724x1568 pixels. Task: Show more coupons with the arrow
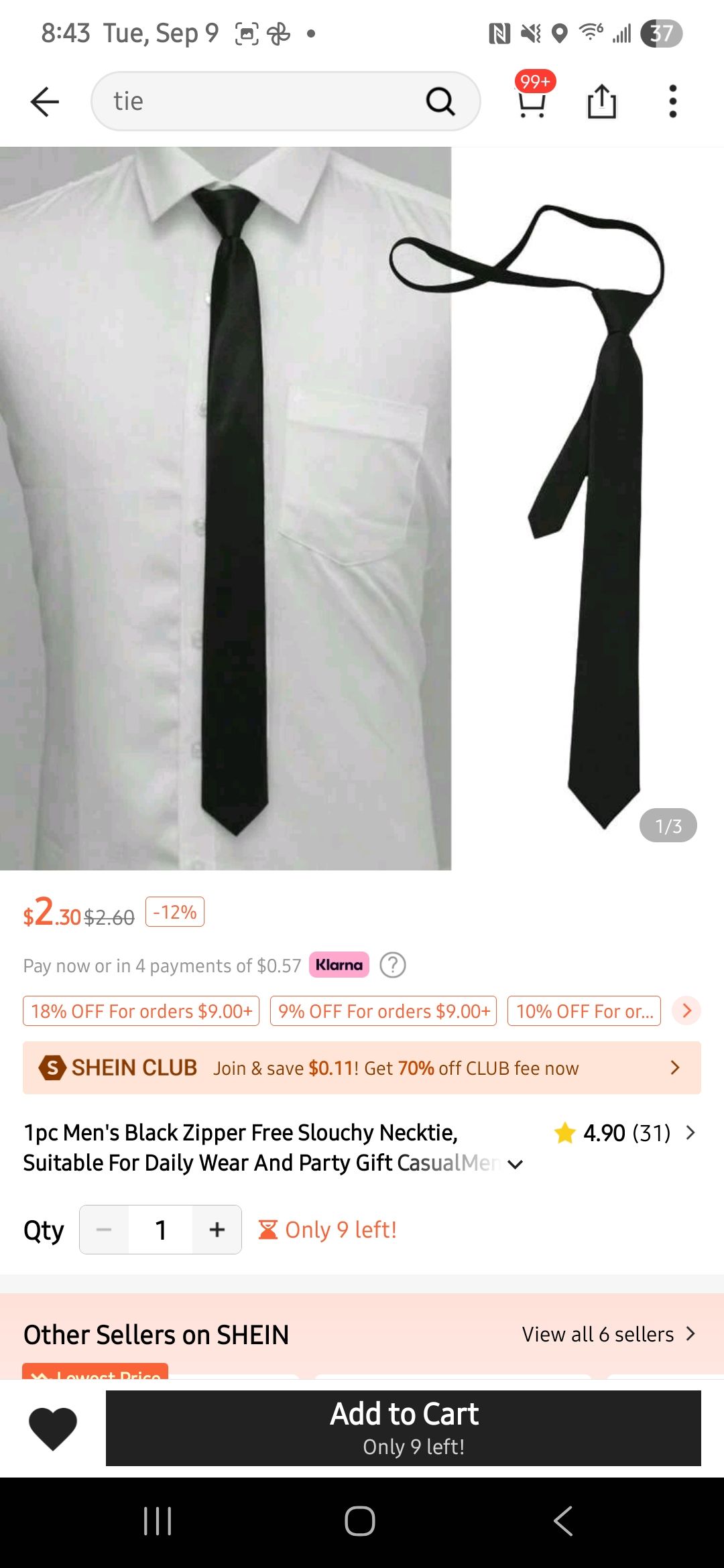pyautogui.click(x=686, y=1010)
